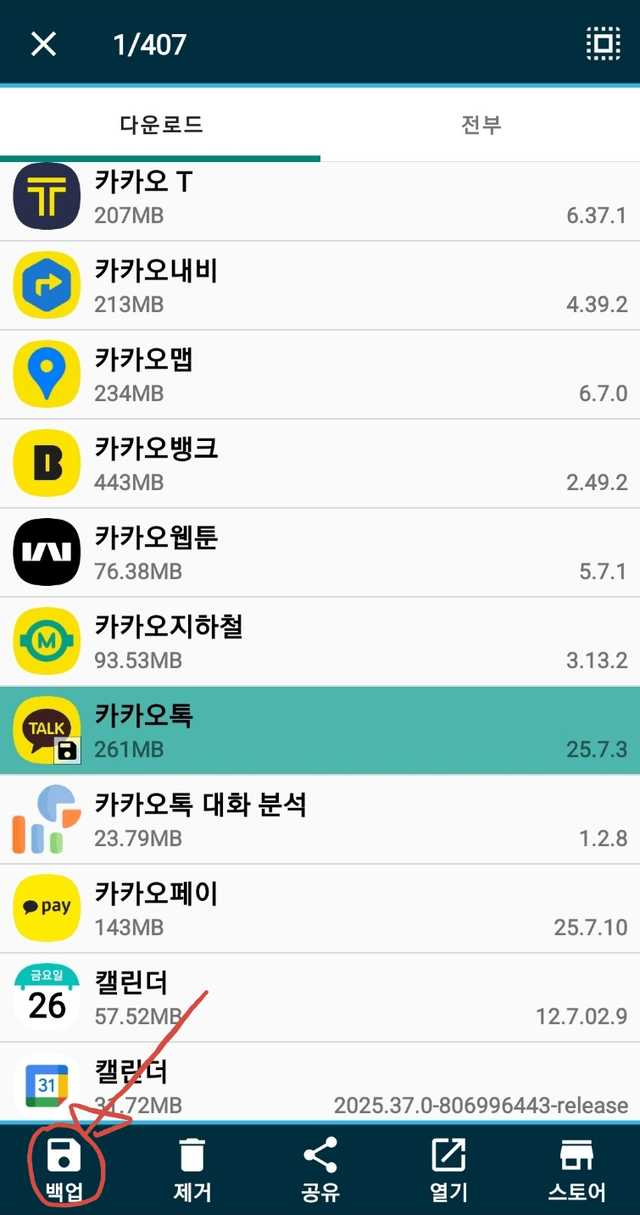This screenshot has width=640, height=1215.
Task: Select the 카카오뱅크 app row
Action: (x=320, y=464)
